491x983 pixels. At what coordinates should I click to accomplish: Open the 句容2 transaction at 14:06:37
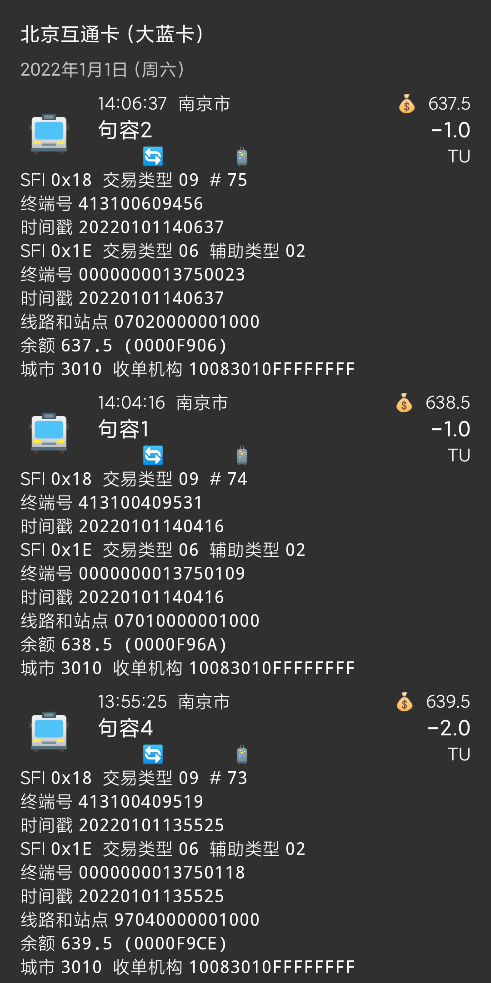tap(245, 235)
